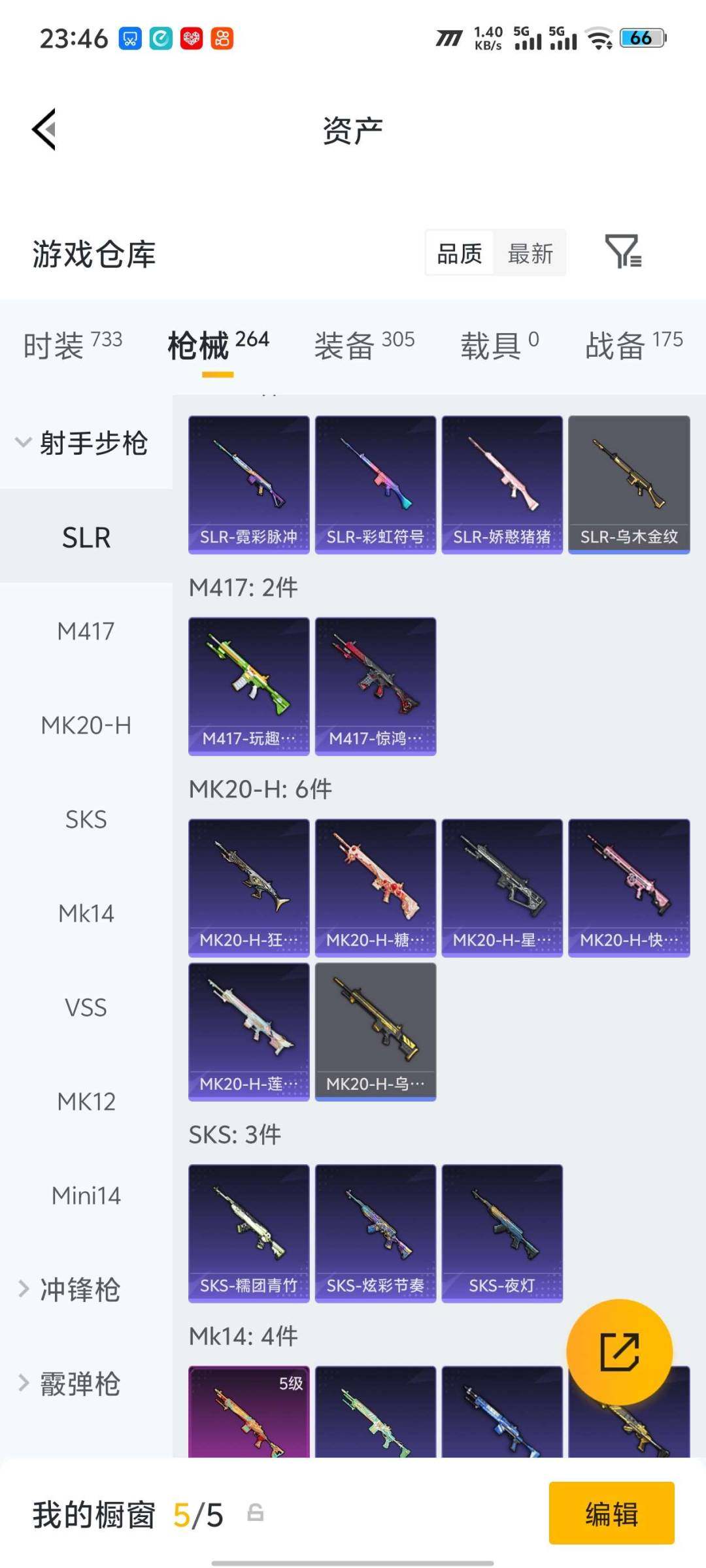The height and width of the screenshot is (1568, 706).
Task: Switch to the 装备 tab
Action: [x=363, y=345]
